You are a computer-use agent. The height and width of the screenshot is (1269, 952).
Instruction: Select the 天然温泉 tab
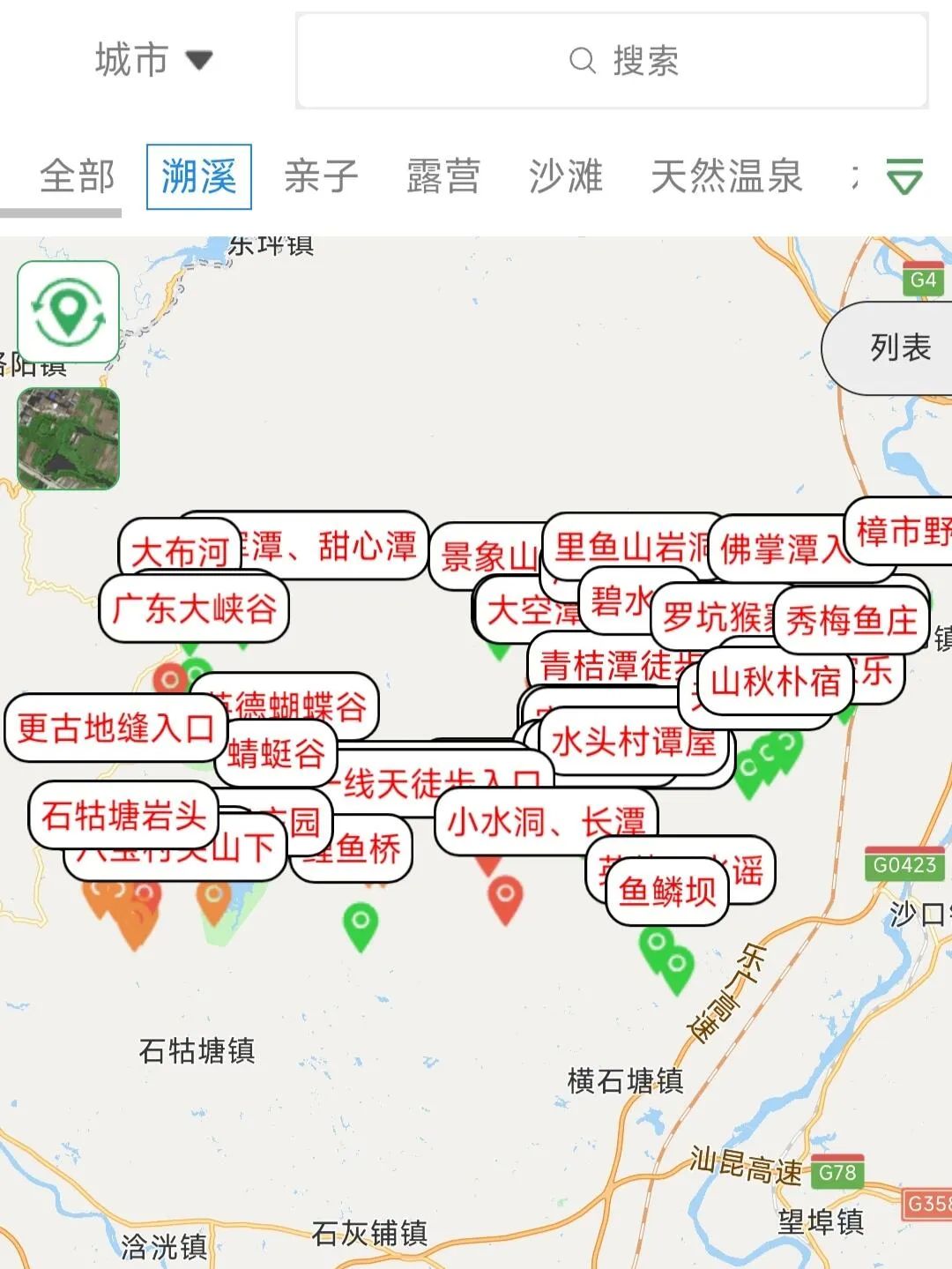pos(726,176)
